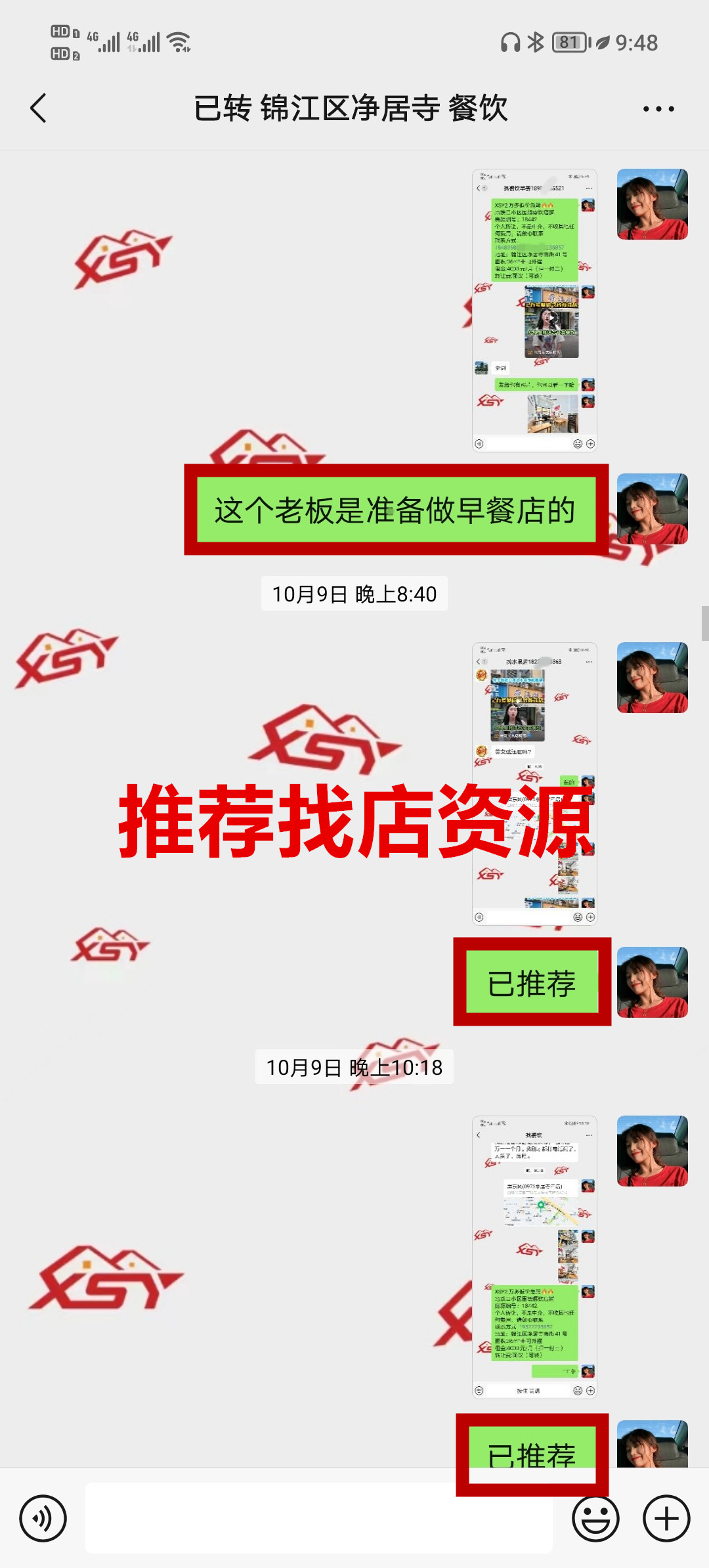Viewport: 709px width, 1568px height.
Task: Switch to voice message input
Action: pyautogui.click(x=43, y=1518)
